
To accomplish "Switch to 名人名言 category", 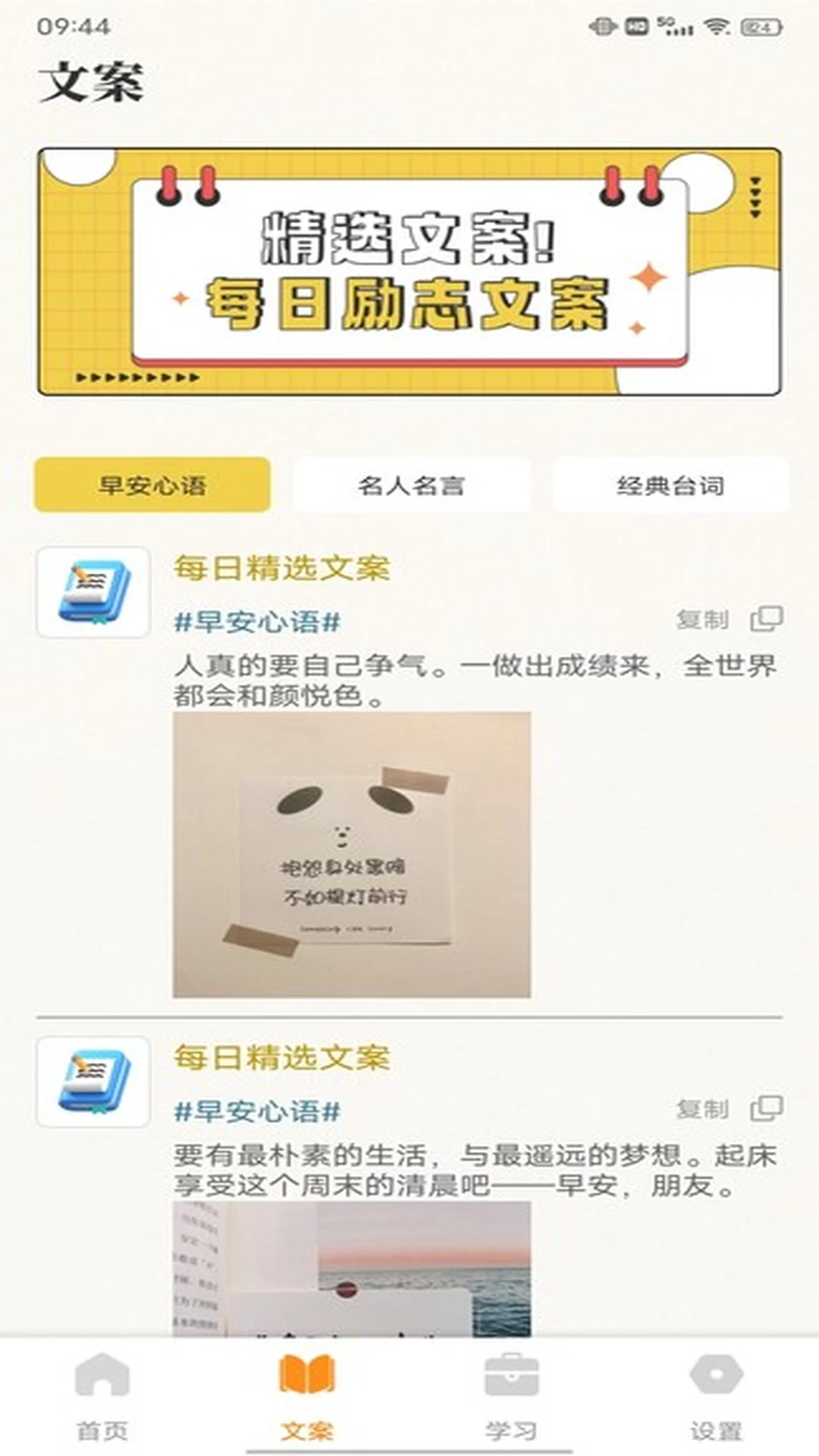I will coord(411,485).
